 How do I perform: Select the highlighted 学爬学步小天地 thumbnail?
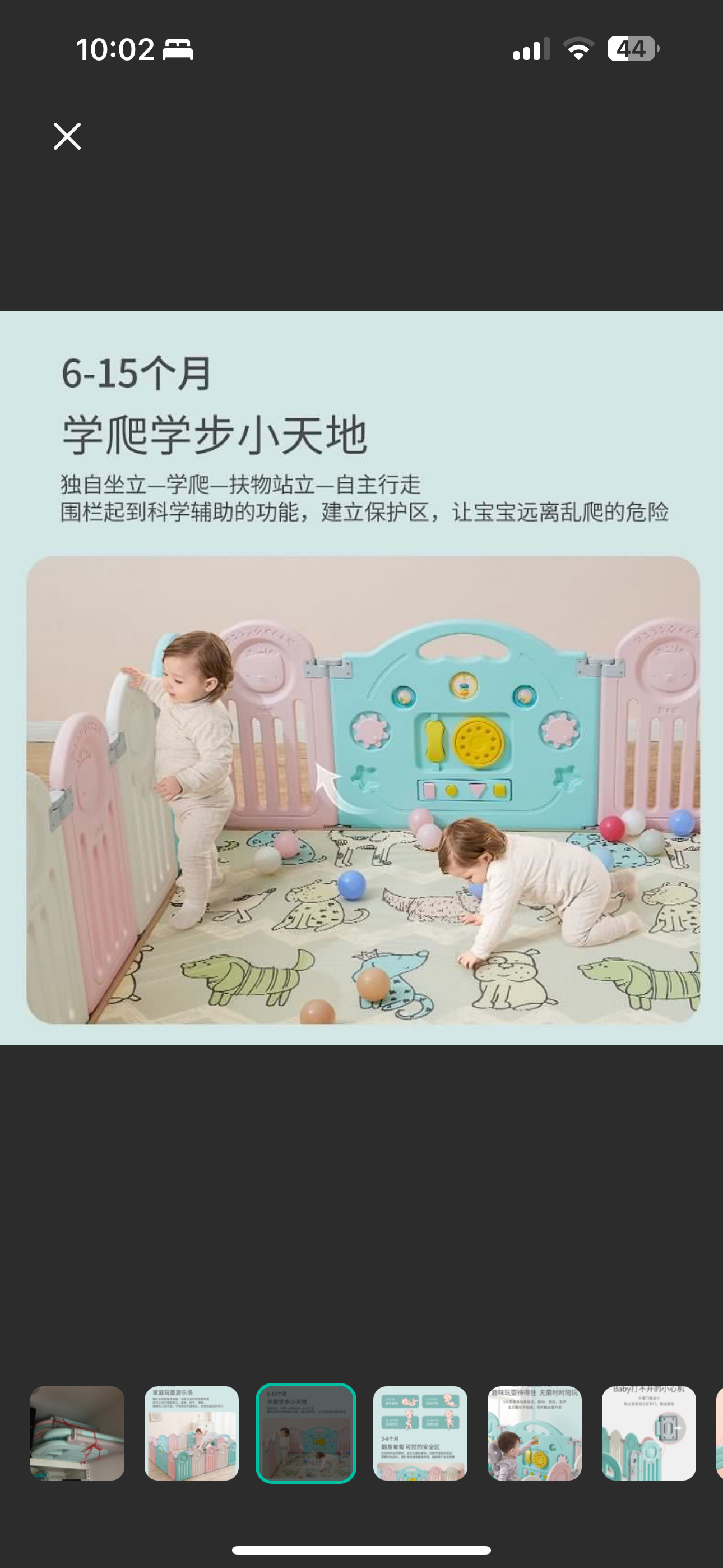306,1433
